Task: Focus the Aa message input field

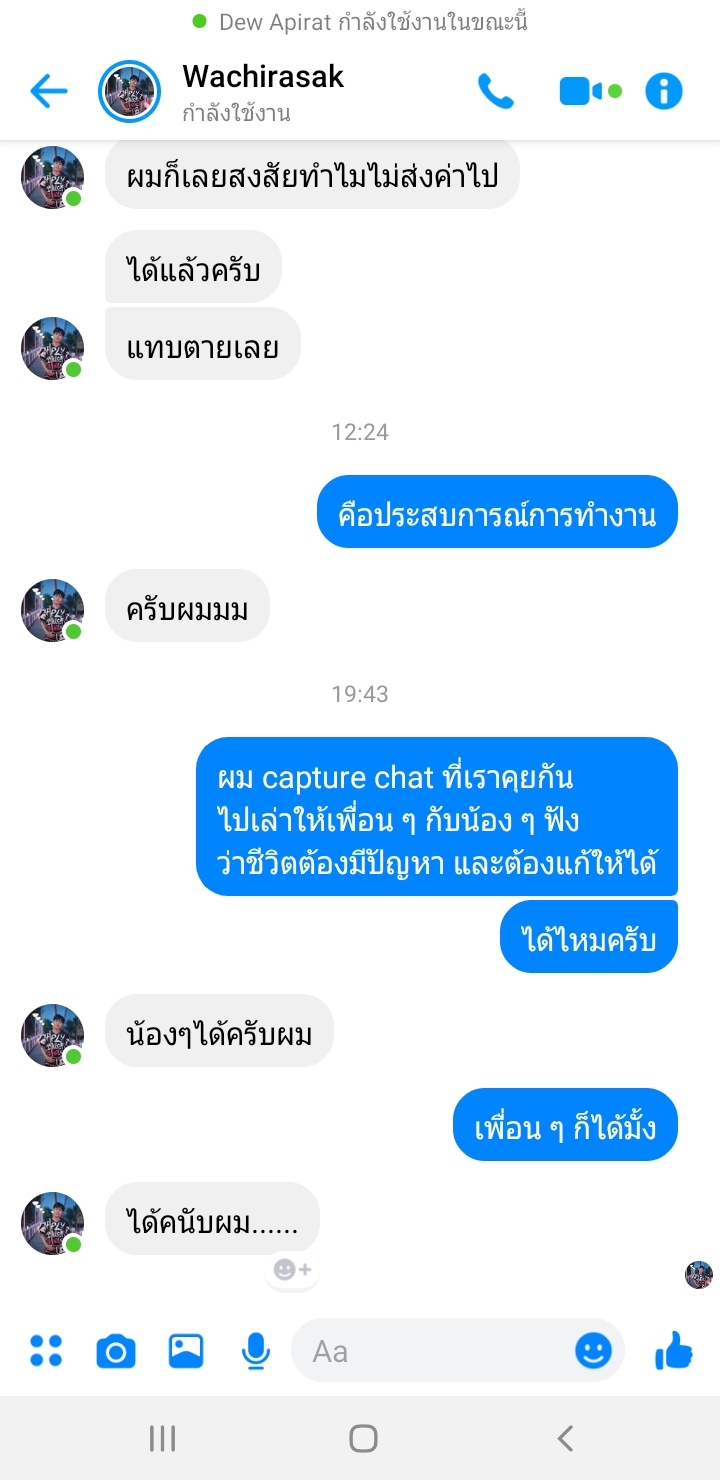Action: [430, 1352]
